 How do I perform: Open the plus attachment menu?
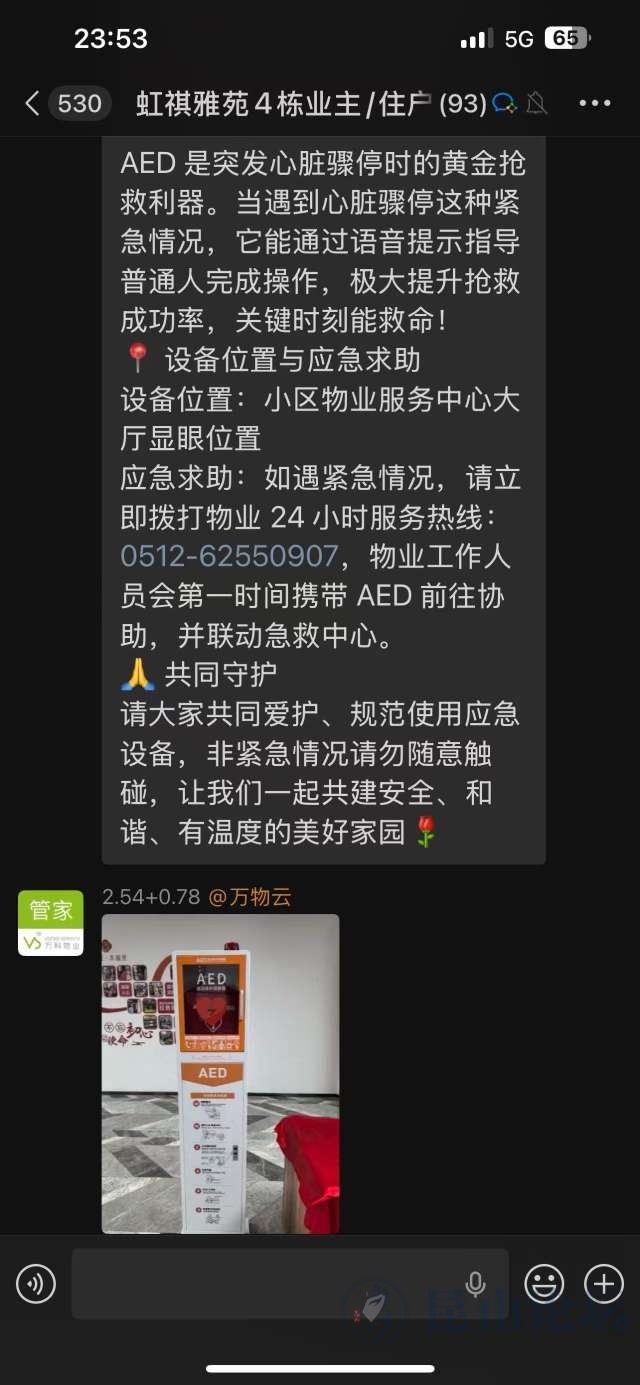click(x=603, y=1283)
